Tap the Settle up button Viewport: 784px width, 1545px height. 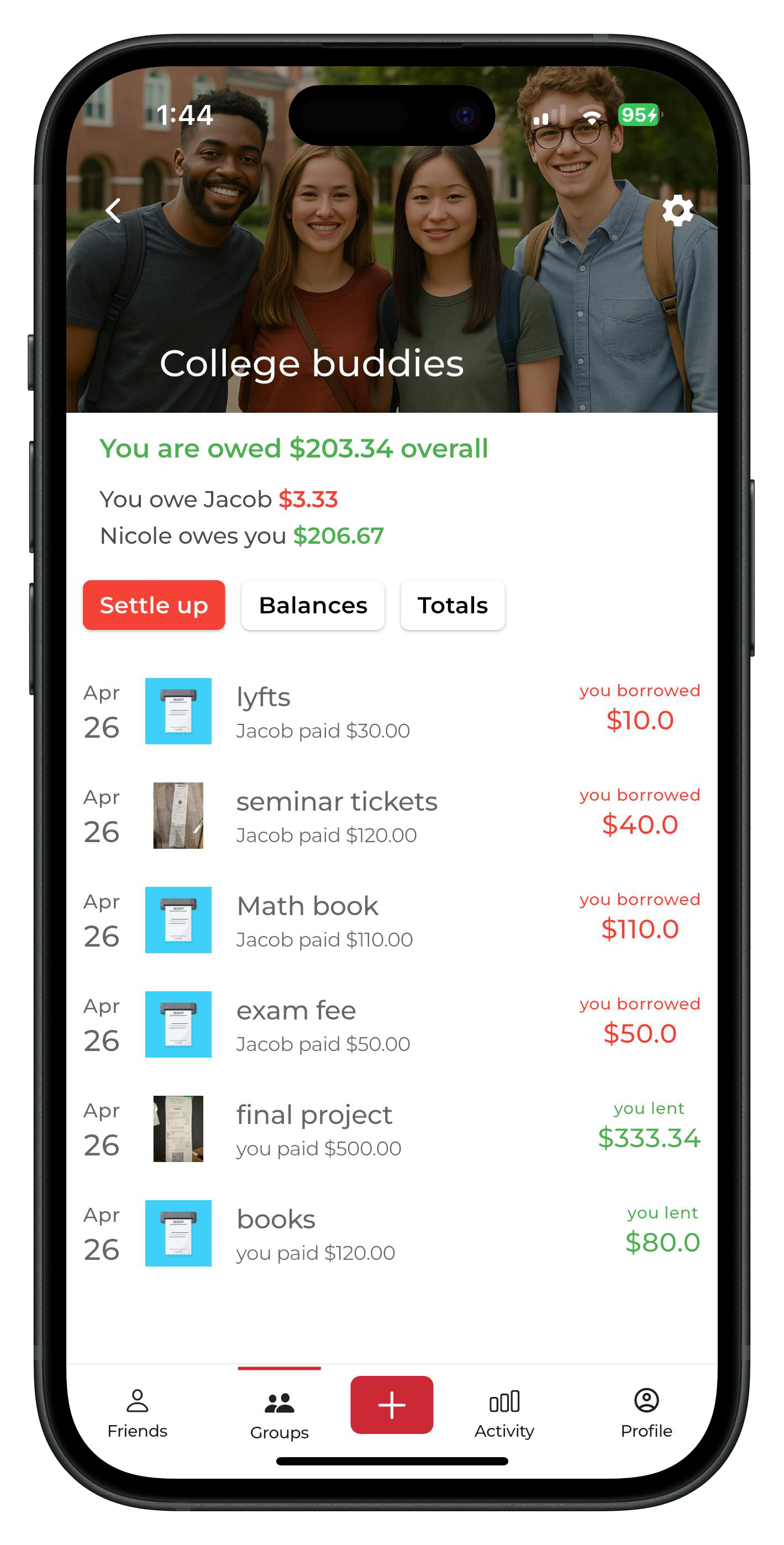[x=154, y=605]
